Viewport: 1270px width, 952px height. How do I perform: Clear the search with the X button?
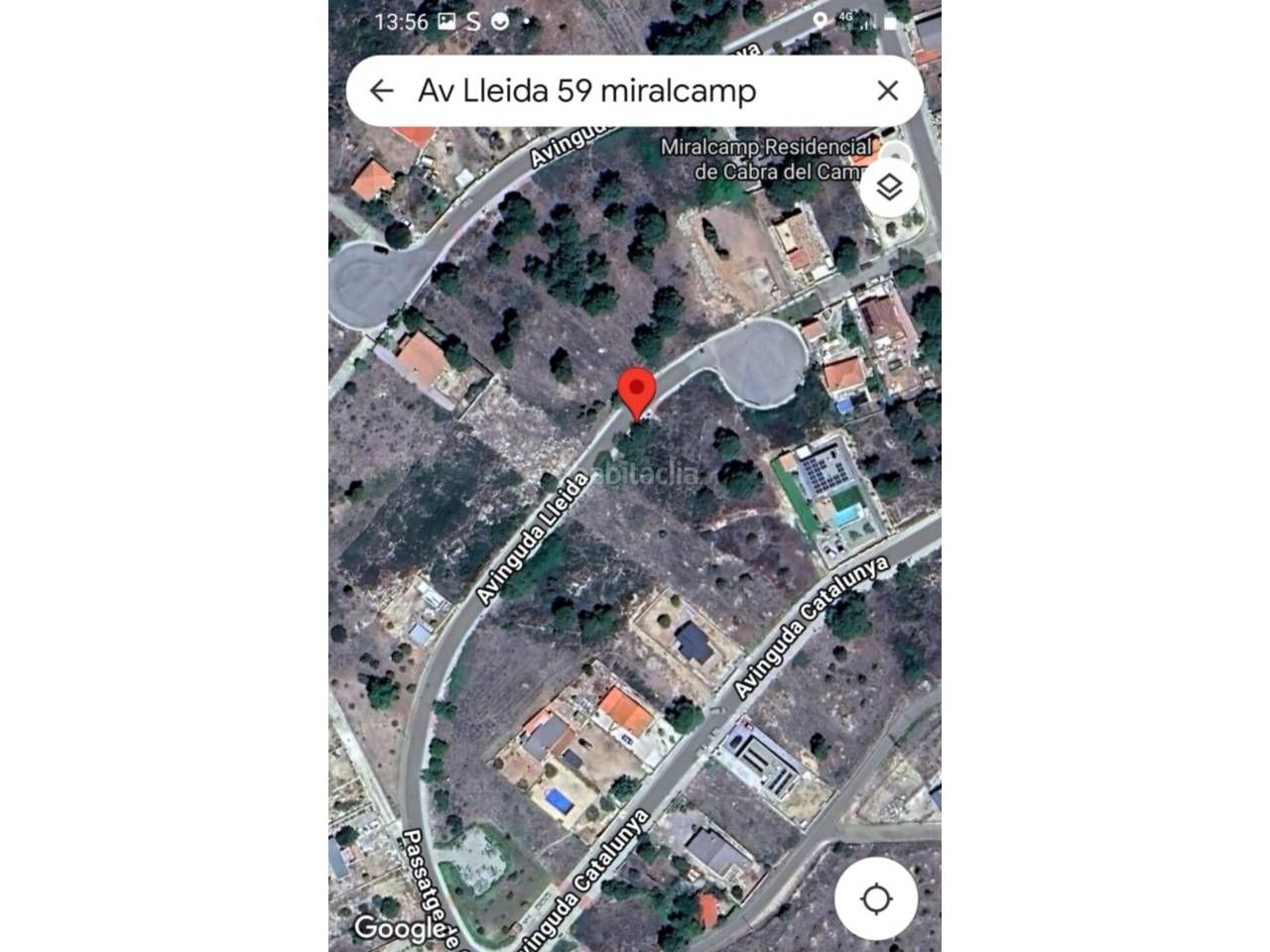(887, 91)
